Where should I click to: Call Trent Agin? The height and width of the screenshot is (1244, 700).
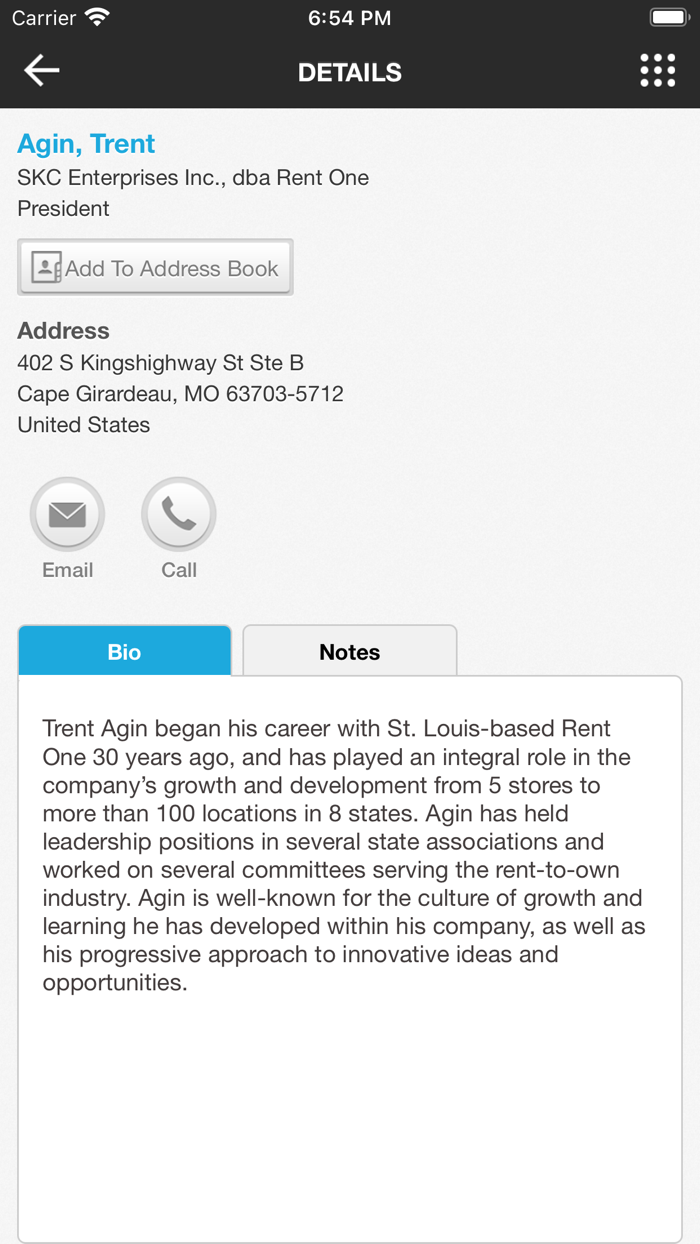click(179, 515)
